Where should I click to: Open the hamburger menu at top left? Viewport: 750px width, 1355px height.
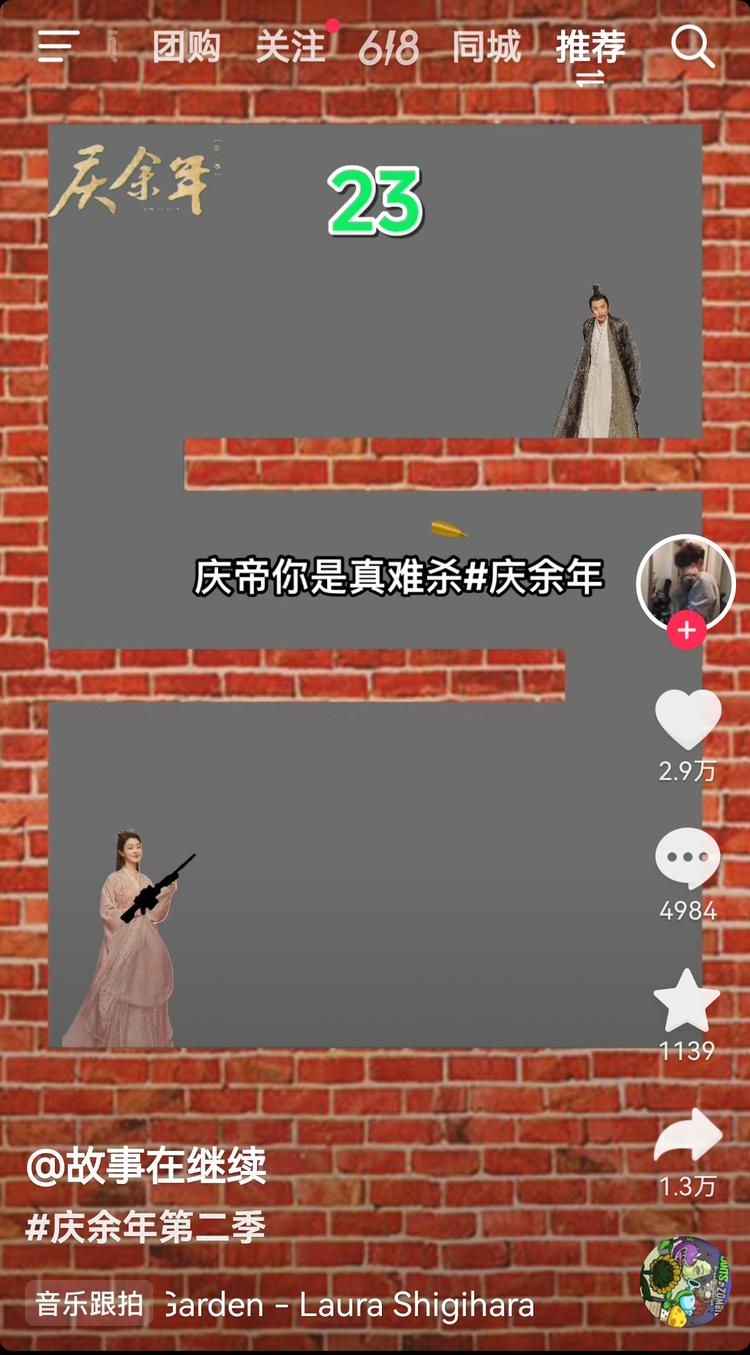pyautogui.click(x=57, y=45)
